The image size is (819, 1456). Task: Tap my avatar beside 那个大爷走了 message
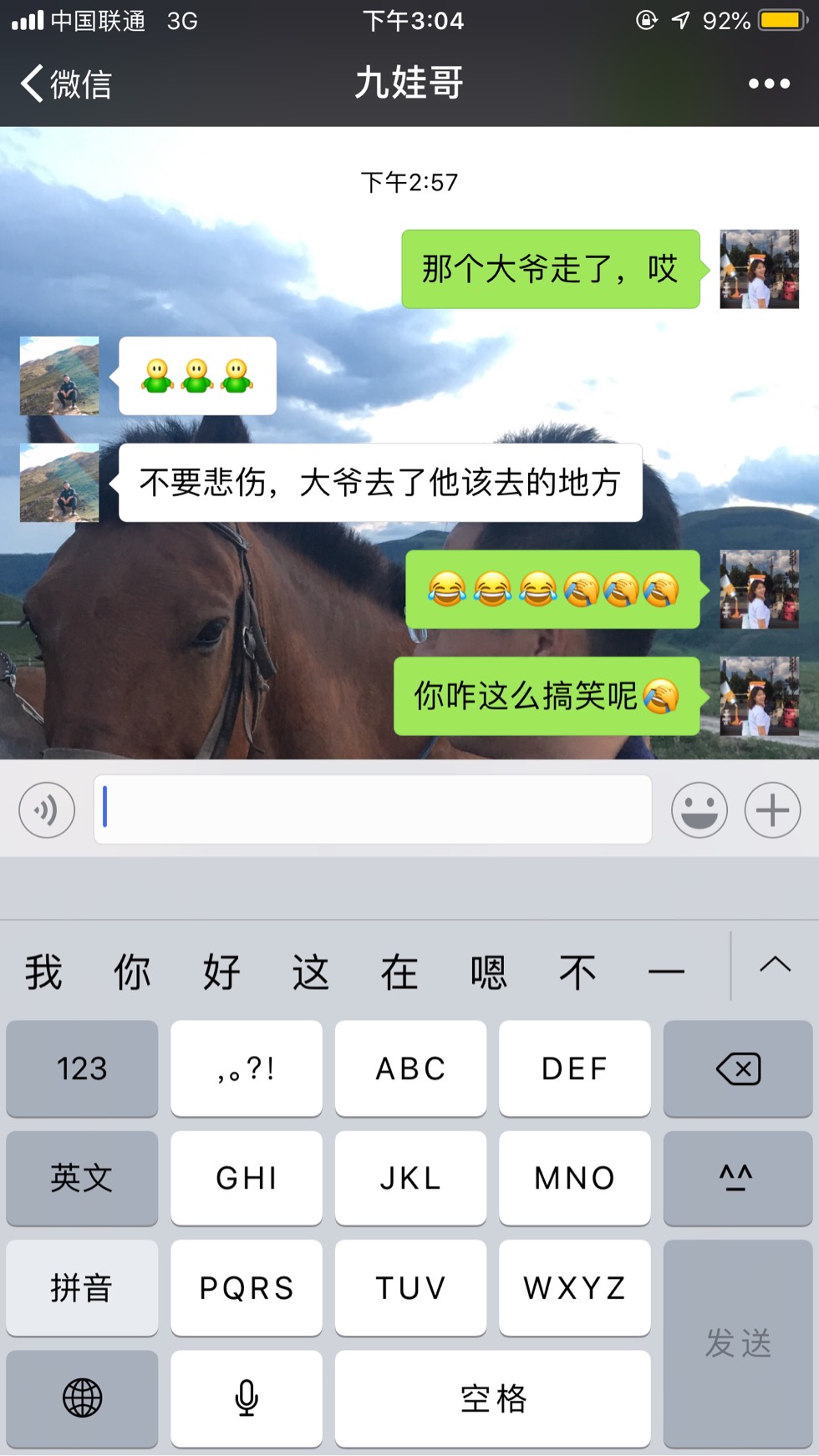759,269
